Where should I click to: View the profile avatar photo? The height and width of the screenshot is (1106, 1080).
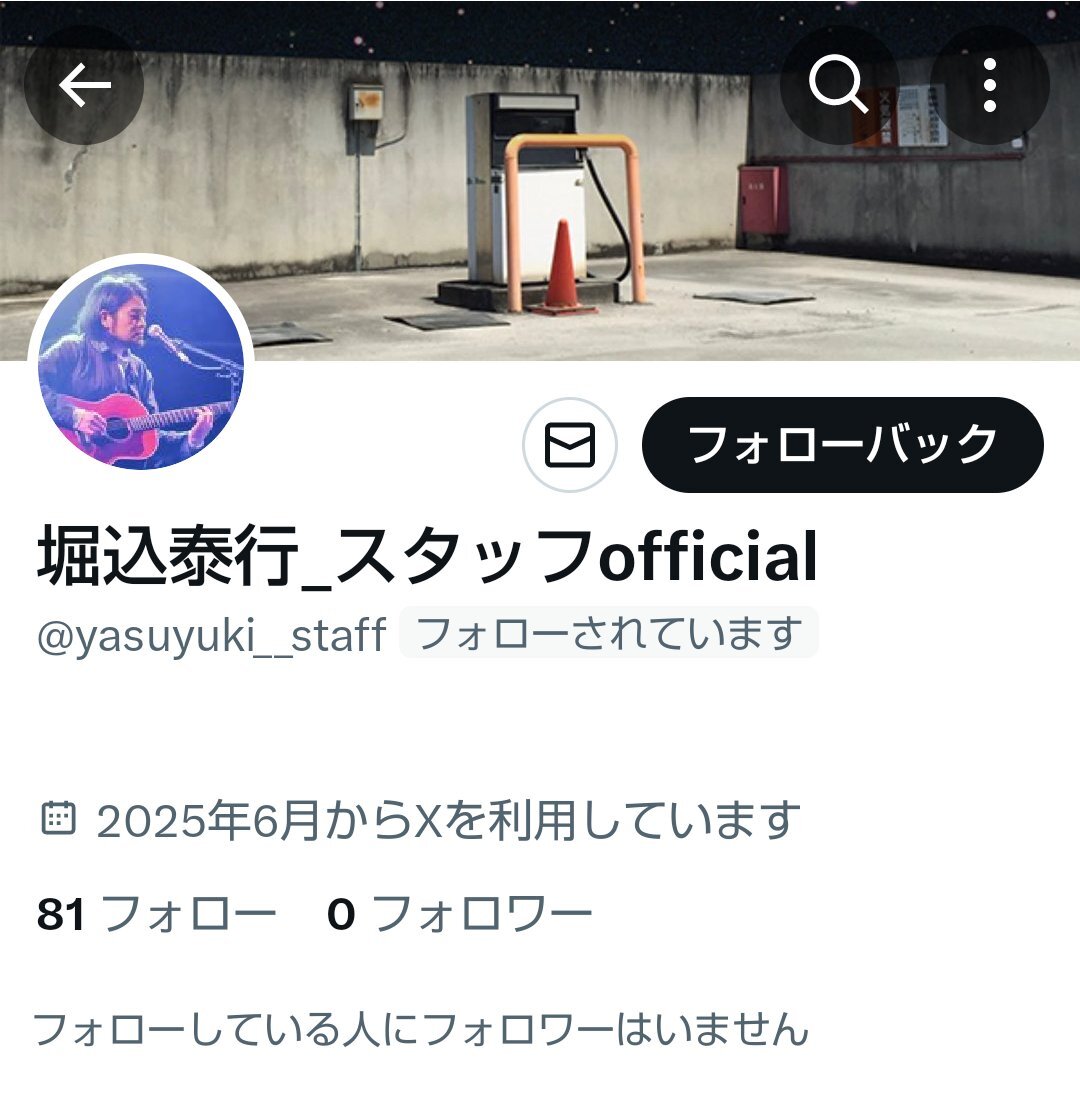140,366
